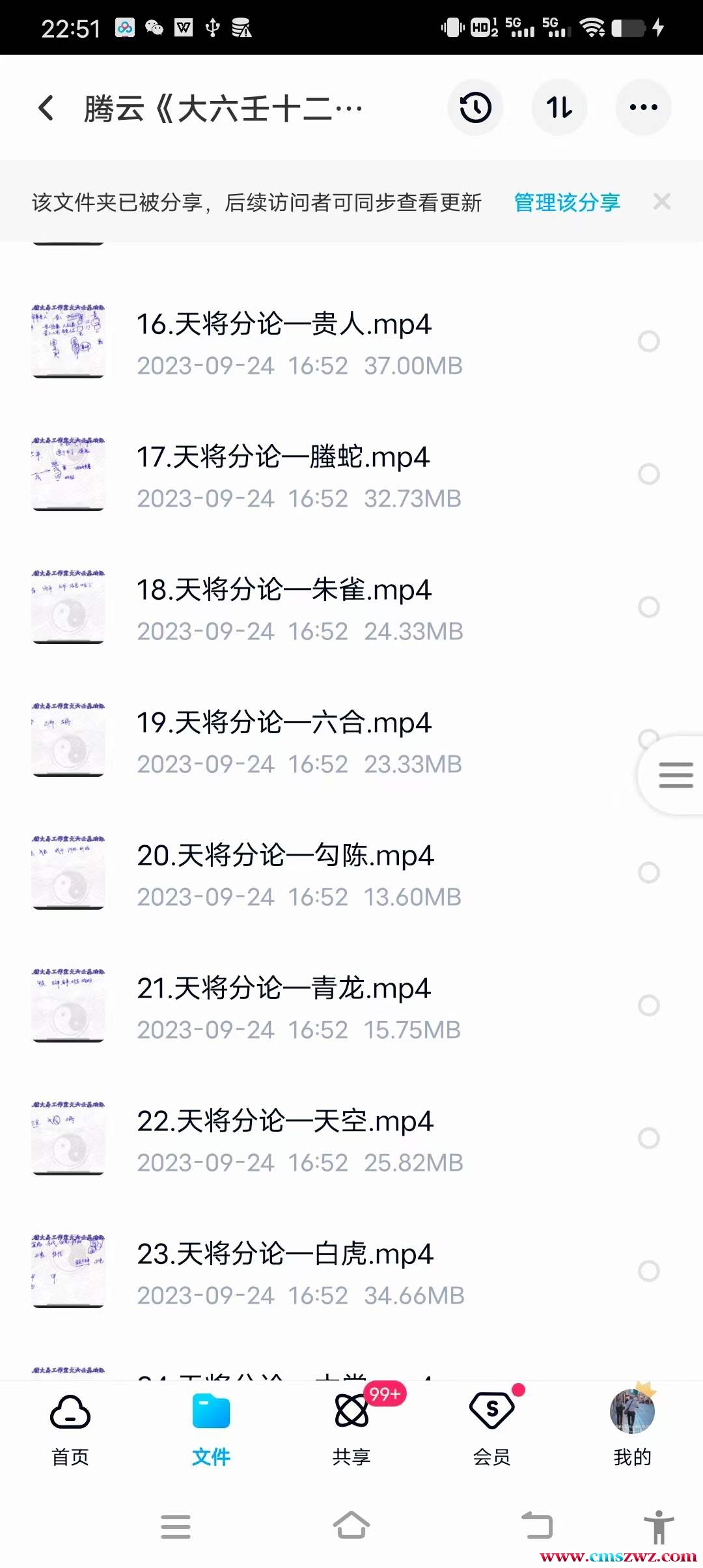Select the file 17.天将分论—螣蛇.mp4
The height and width of the screenshot is (1568, 703).
648,474
